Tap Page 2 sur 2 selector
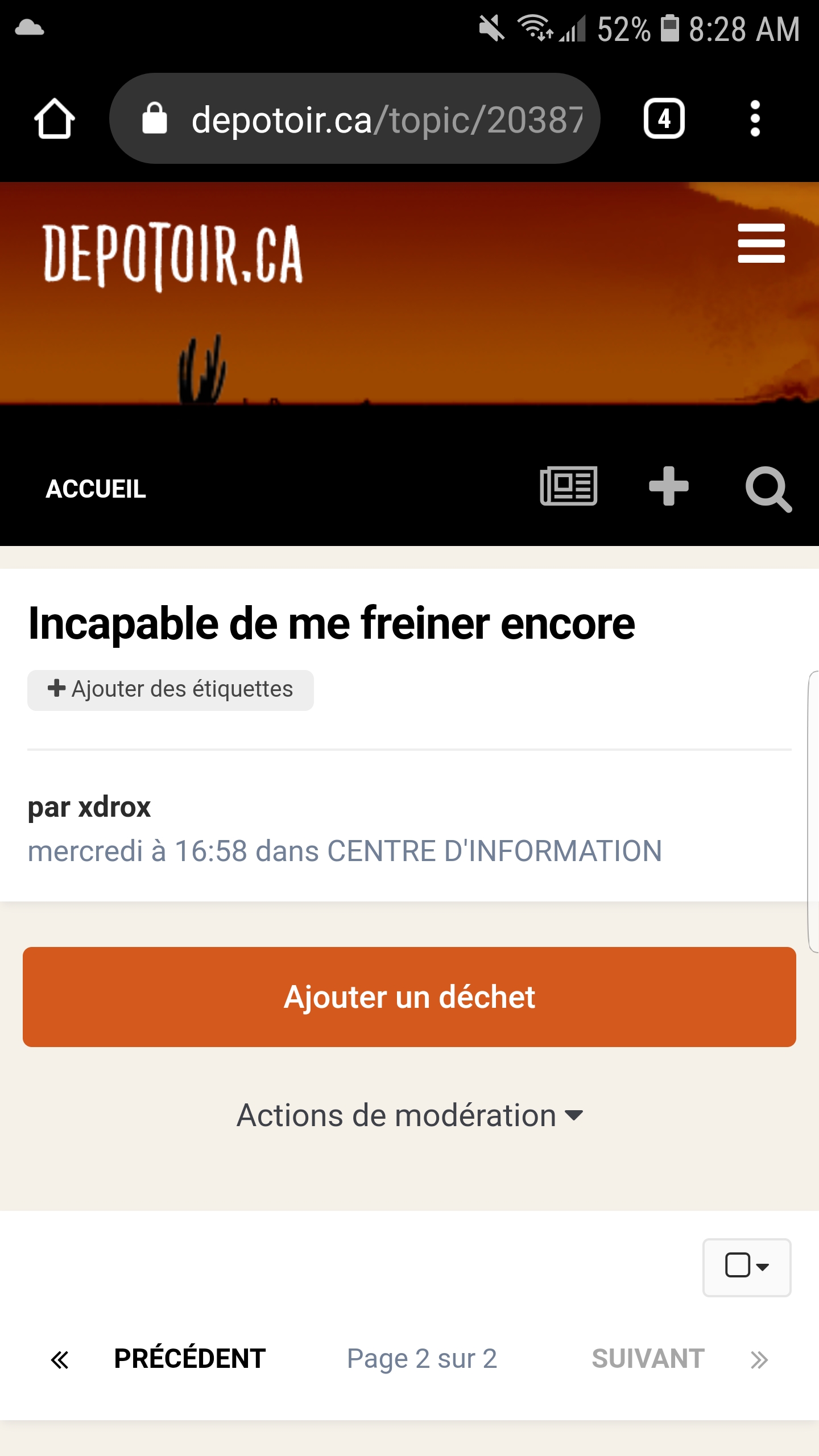Image resolution: width=819 pixels, height=1456 pixels. (422, 1359)
